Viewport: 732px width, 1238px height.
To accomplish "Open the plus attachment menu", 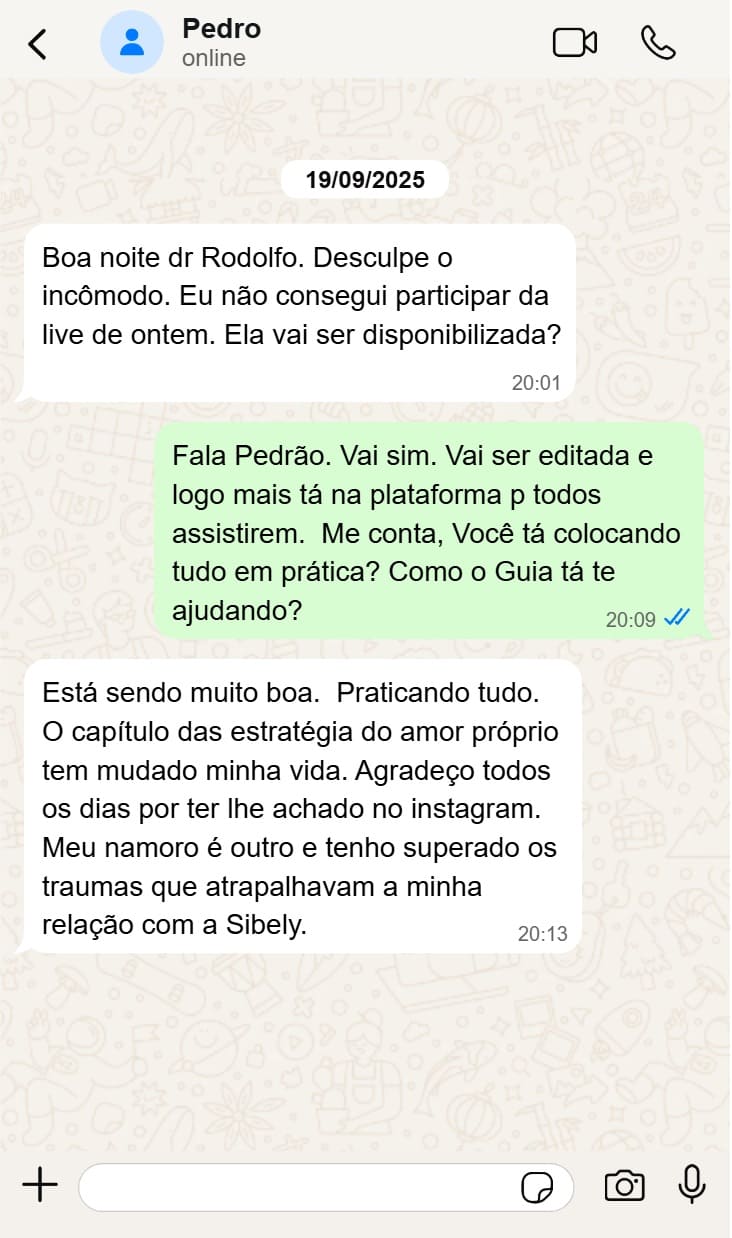I will [40, 1186].
